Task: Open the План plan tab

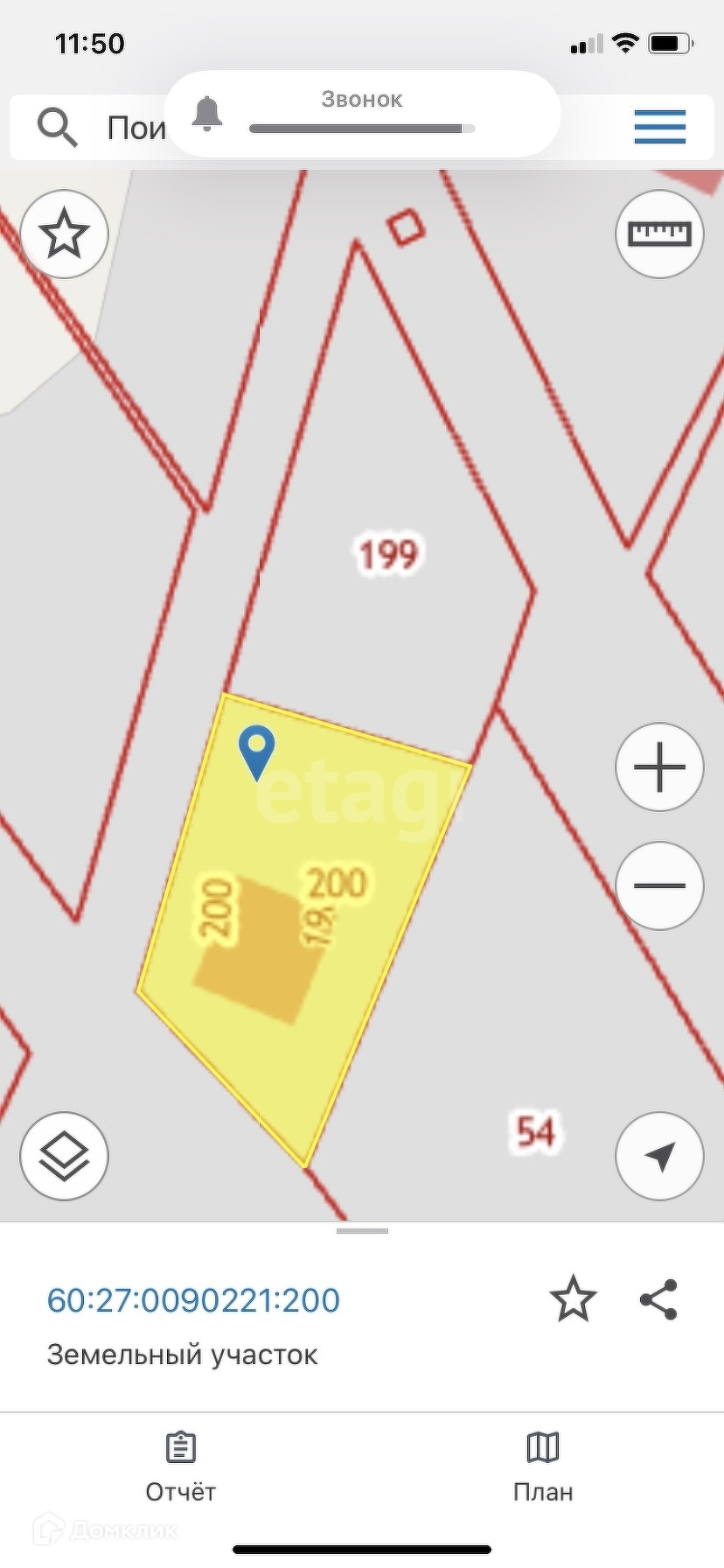Action: click(x=543, y=1466)
